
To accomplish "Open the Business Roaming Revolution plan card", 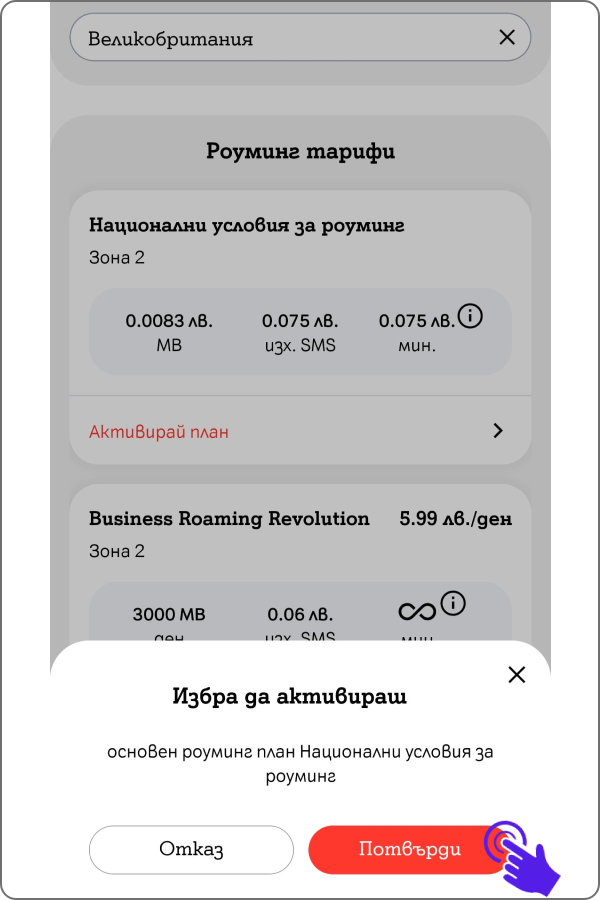I will click(229, 520).
